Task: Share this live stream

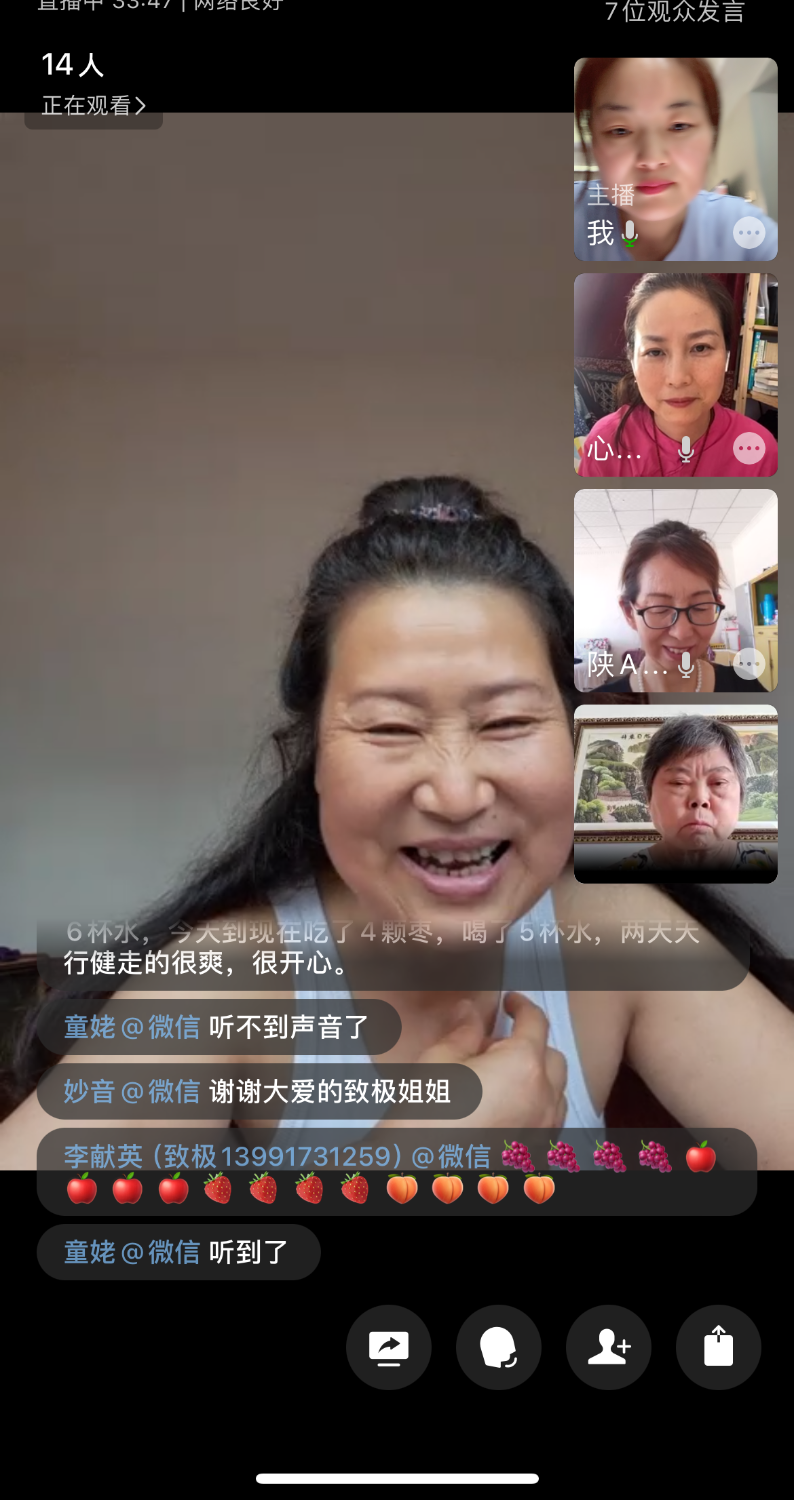Action: tap(718, 1347)
